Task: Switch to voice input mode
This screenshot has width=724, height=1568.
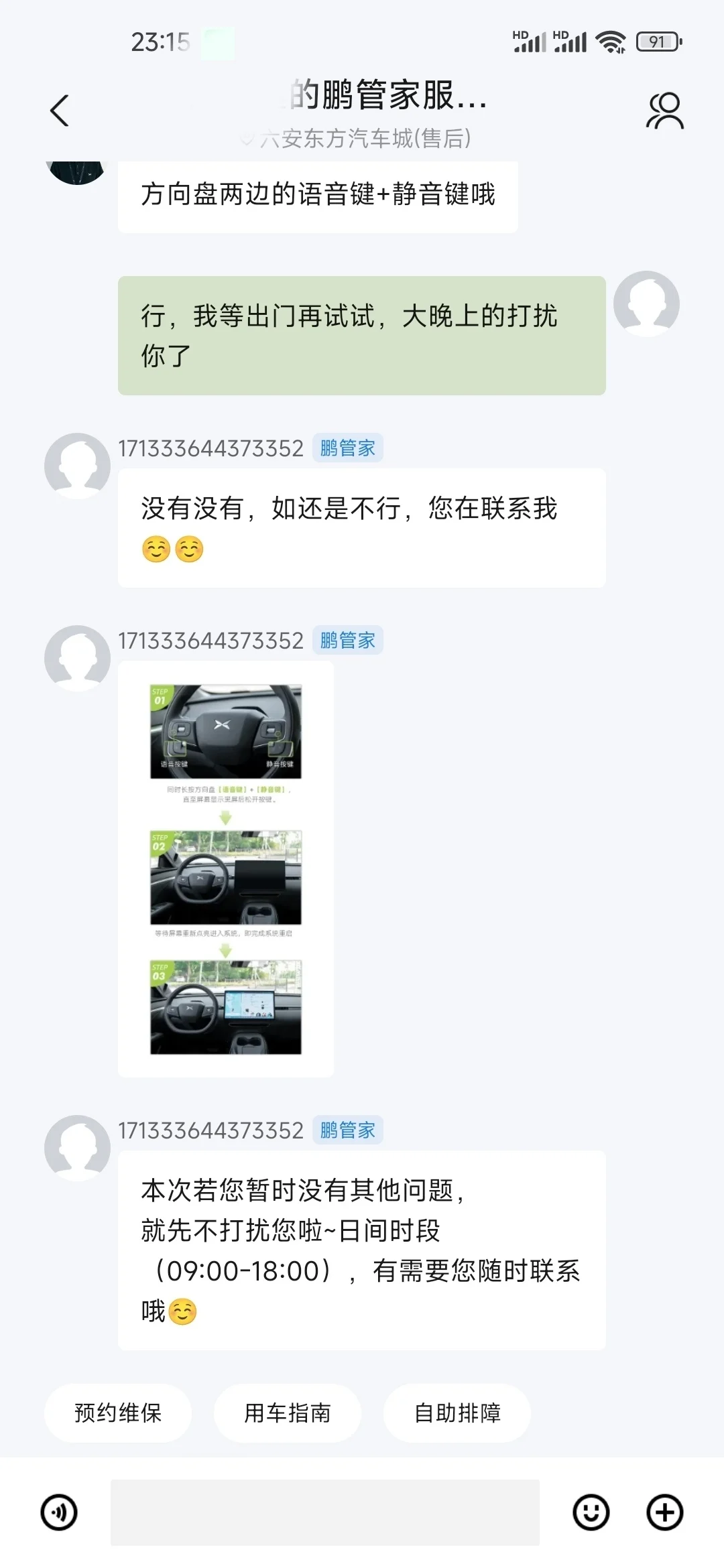Action: [x=59, y=1512]
